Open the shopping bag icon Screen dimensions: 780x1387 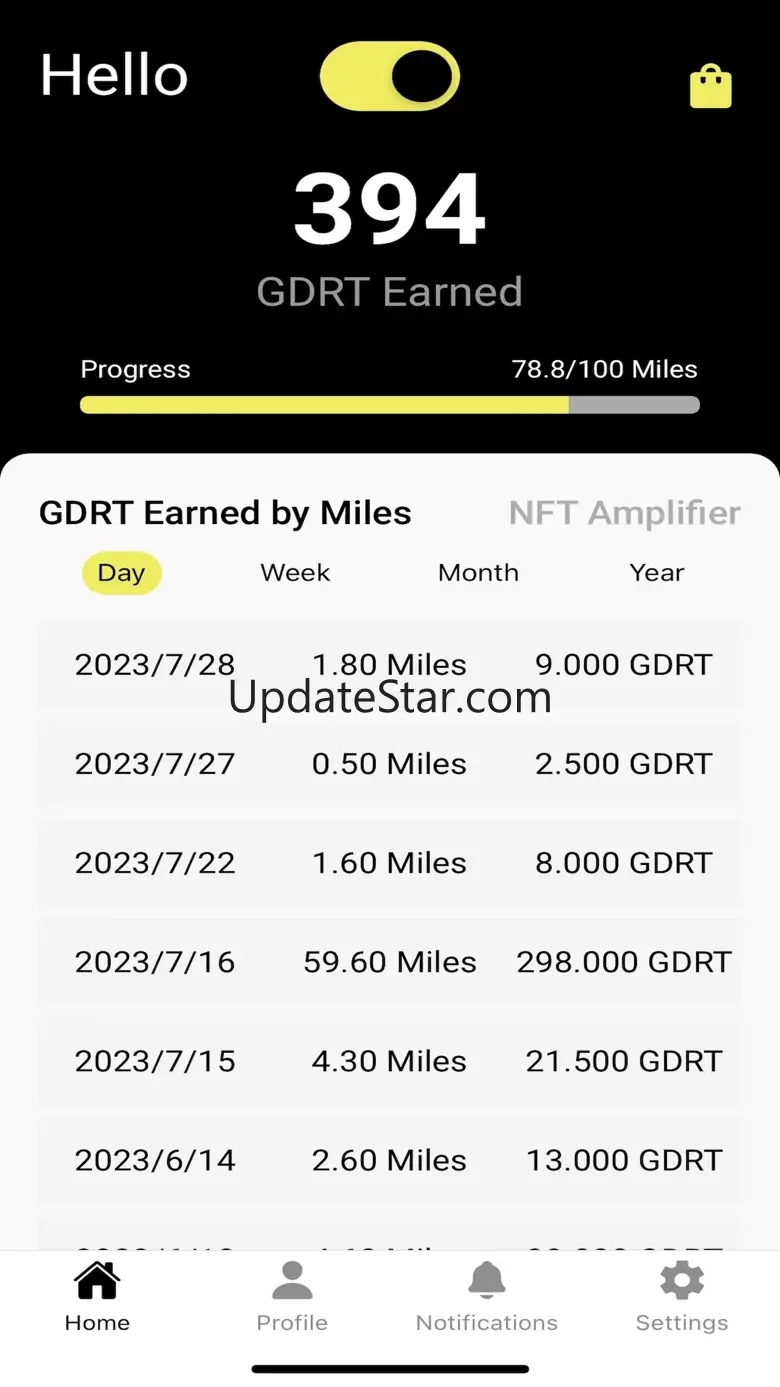click(711, 87)
